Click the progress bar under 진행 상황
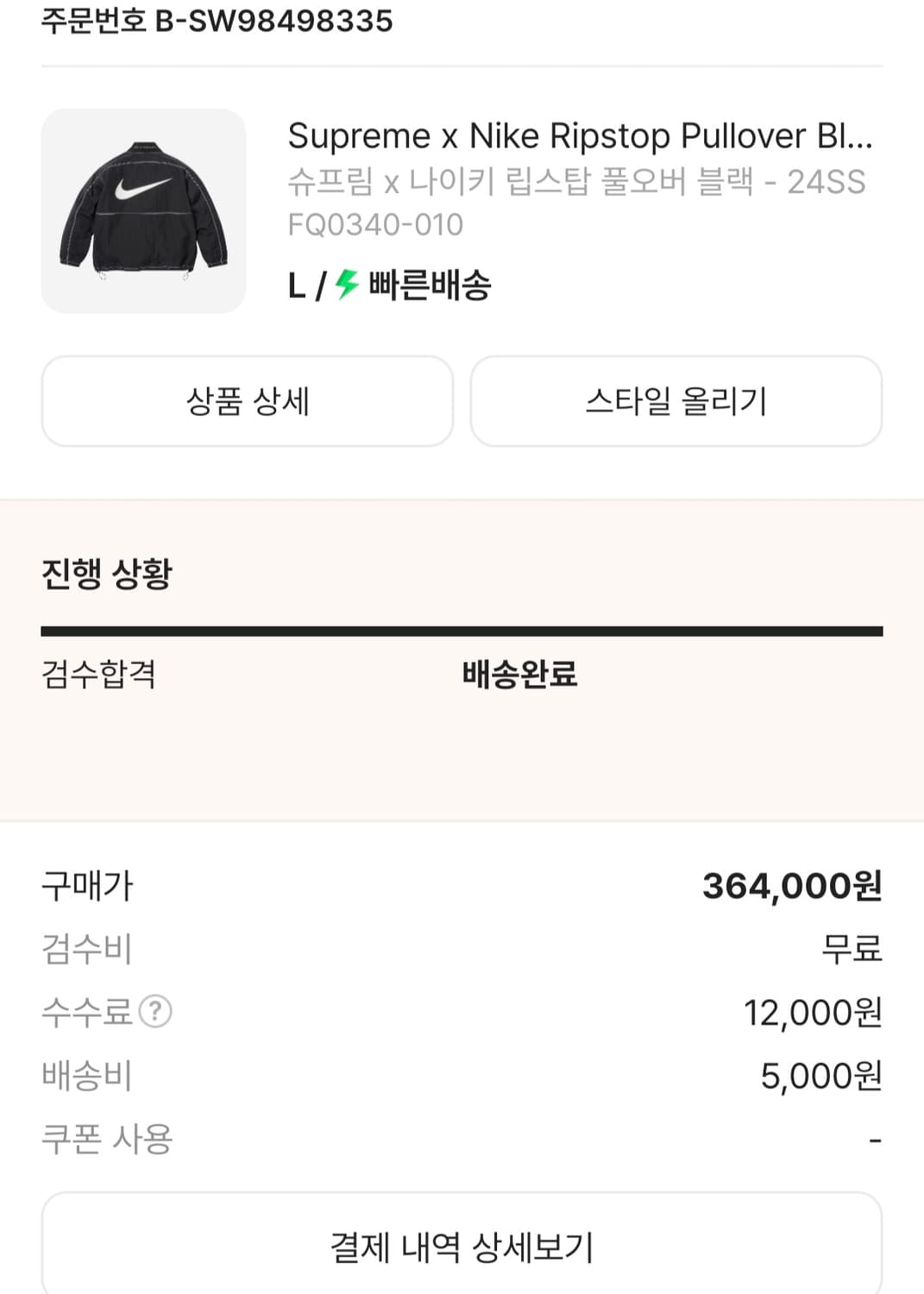This screenshot has width=924, height=1294. (x=462, y=631)
